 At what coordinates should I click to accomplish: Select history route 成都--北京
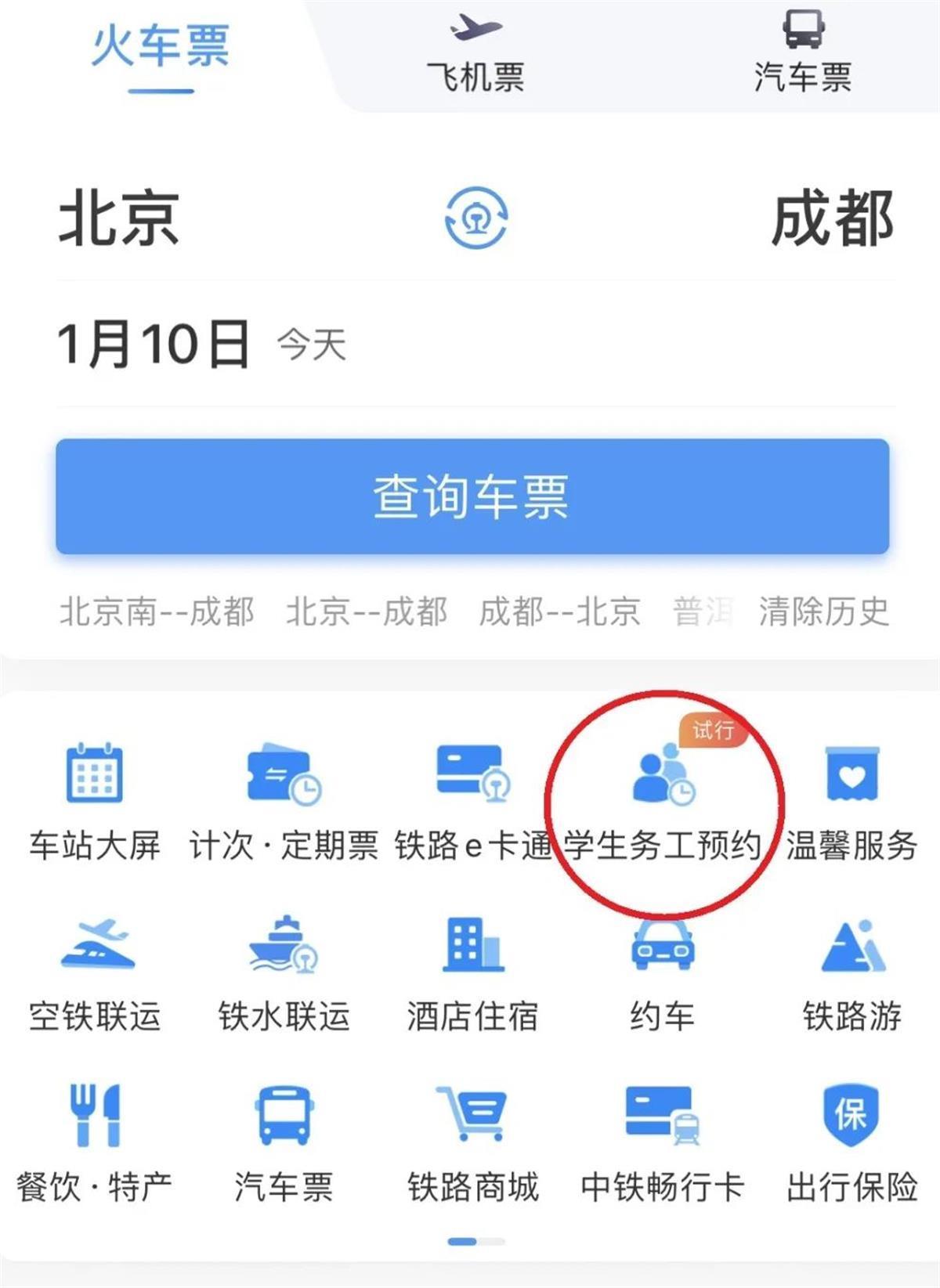tap(559, 612)
